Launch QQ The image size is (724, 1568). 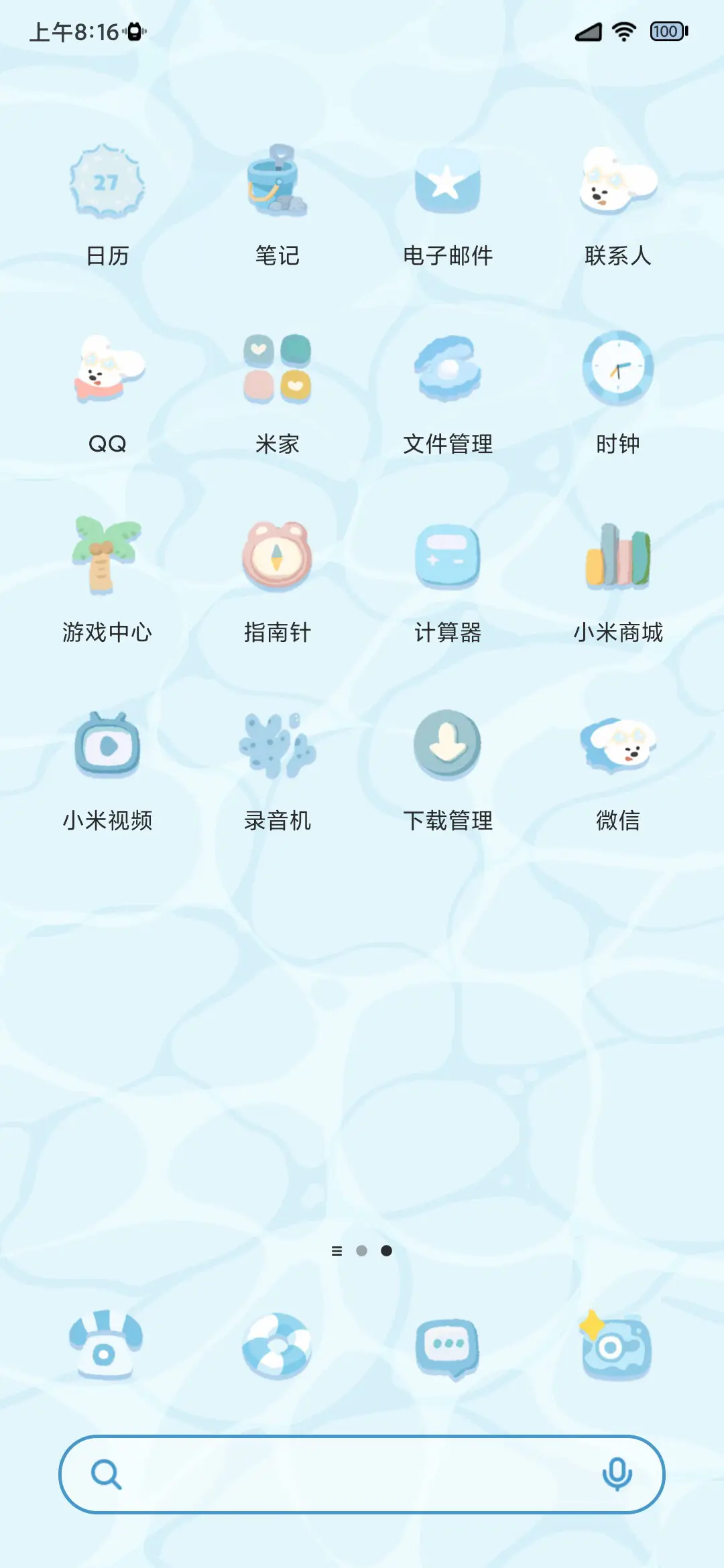coord(107,372)
